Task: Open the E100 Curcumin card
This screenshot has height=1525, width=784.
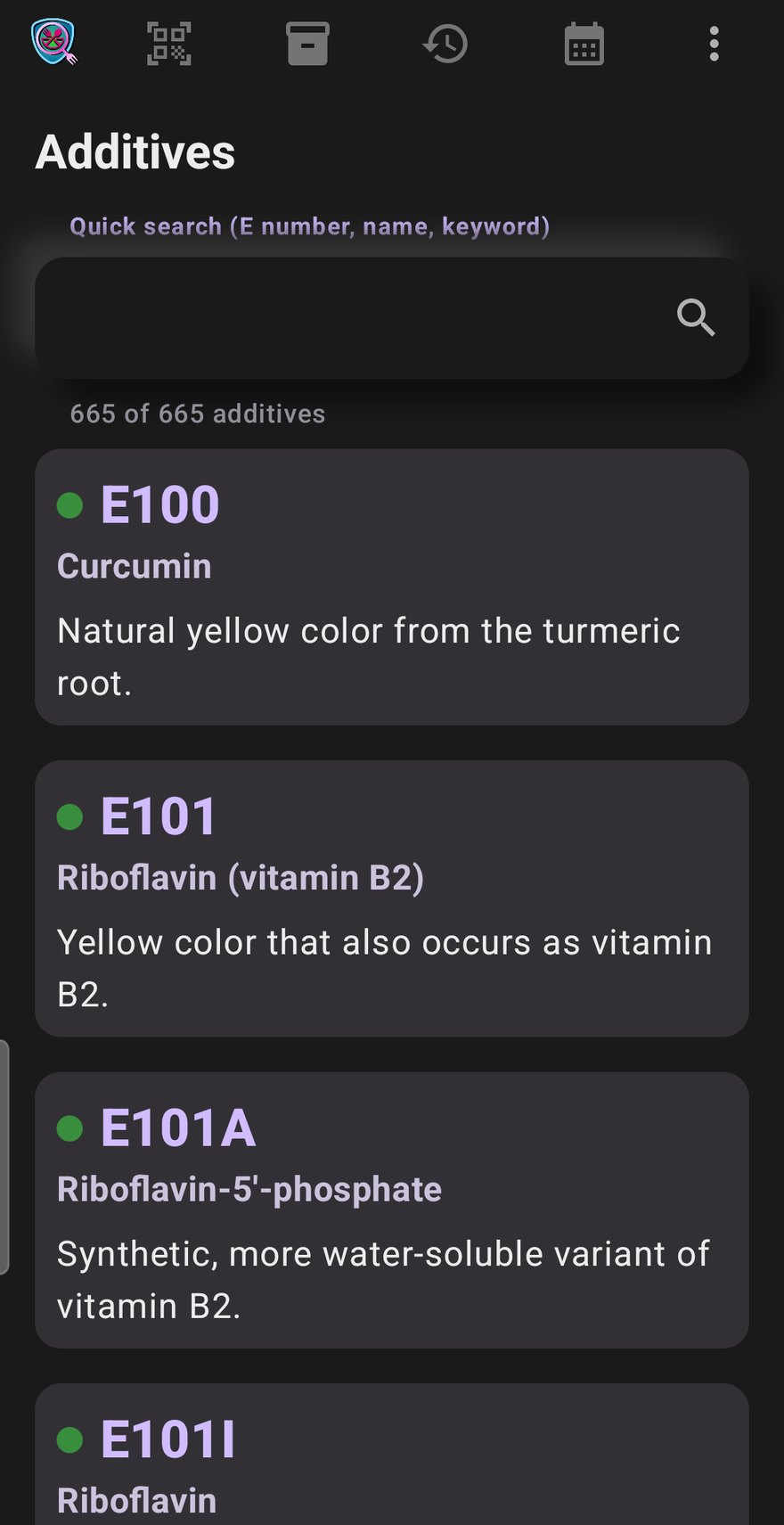Action: 392,587
